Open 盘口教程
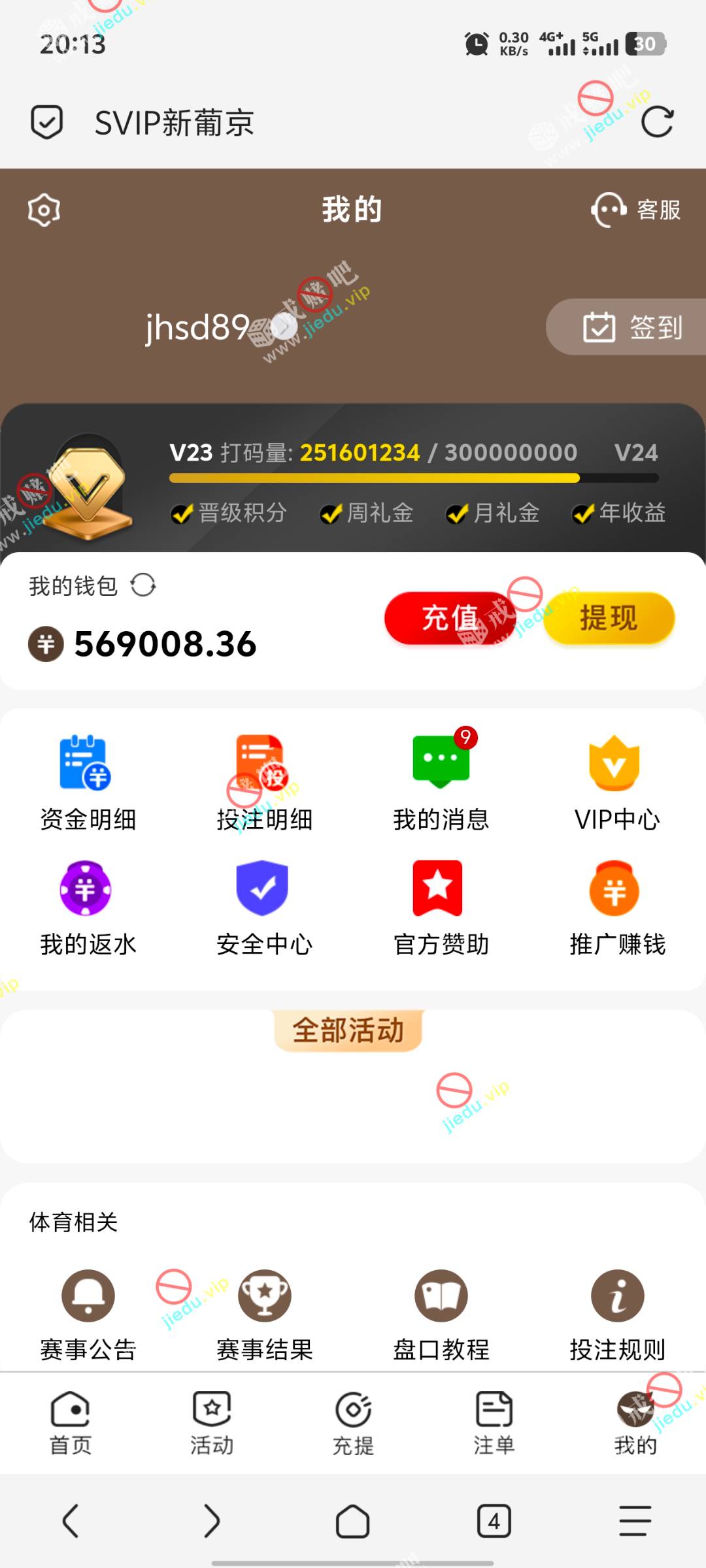 pos(441,1315)
